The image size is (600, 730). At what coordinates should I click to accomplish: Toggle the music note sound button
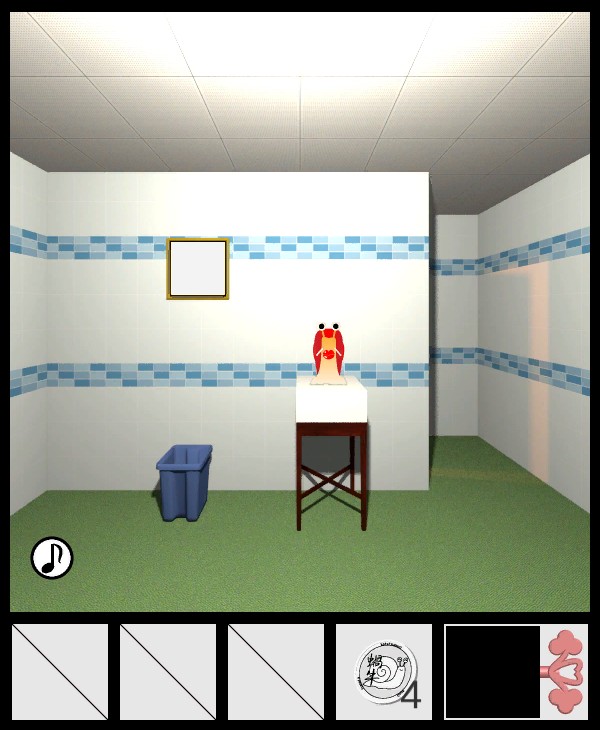52,558
